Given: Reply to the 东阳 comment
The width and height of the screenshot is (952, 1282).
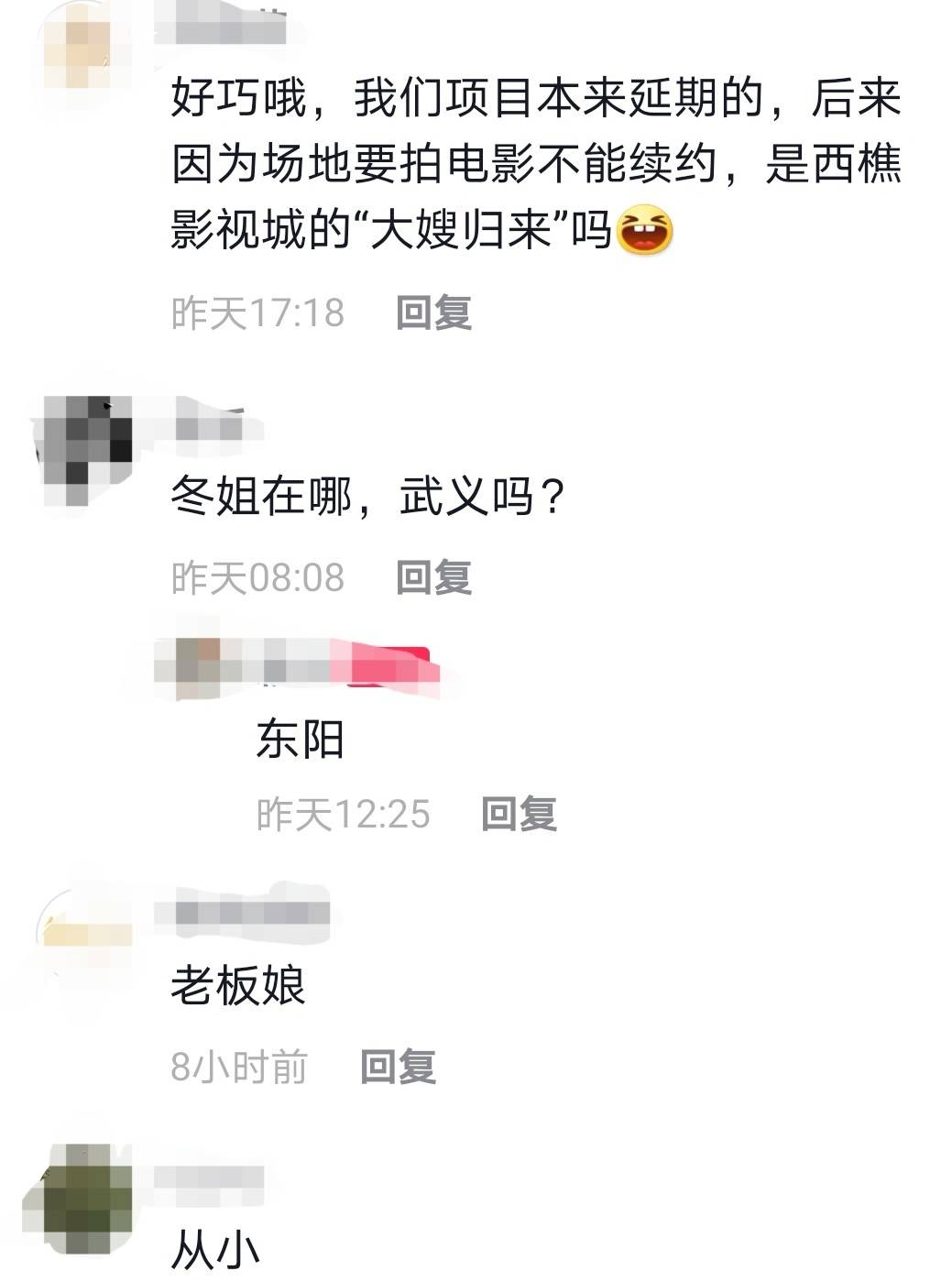Looking at the screenshot, I should [x=519, y=814].
